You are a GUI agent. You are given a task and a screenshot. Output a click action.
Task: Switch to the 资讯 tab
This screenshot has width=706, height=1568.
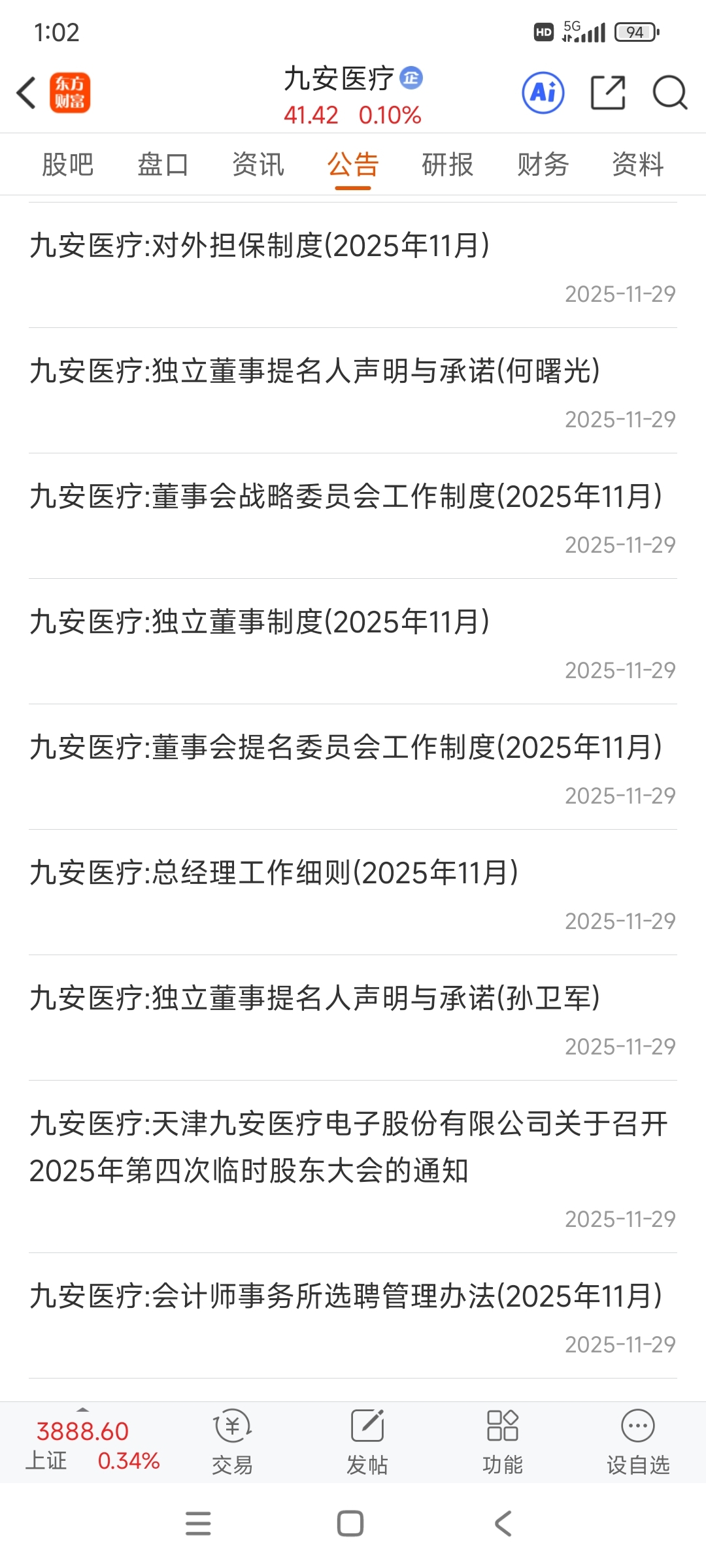click(x=258, y=164)
